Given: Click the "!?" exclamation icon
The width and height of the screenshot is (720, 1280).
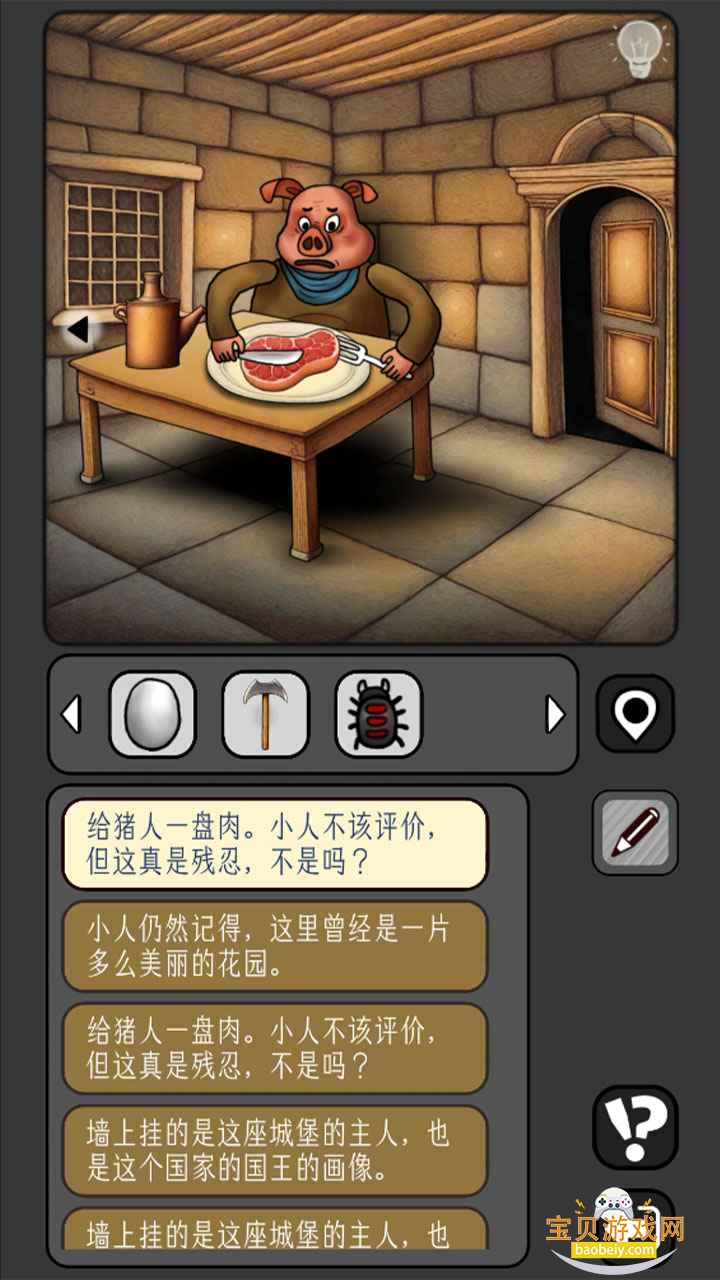Looking at the screenshot, I should coord(635,1130).
